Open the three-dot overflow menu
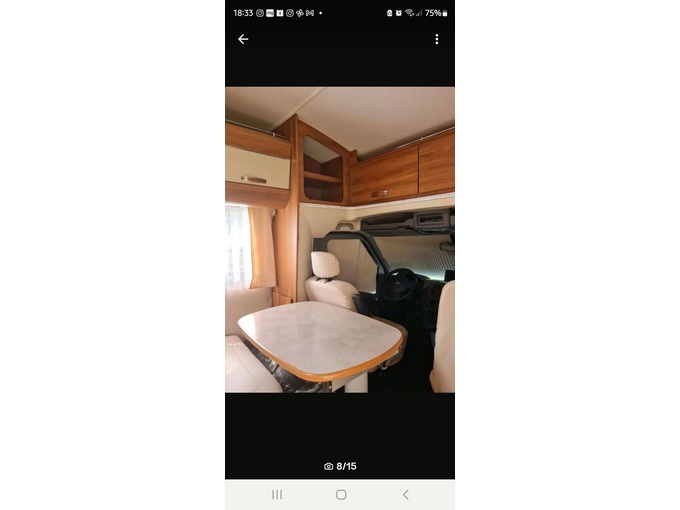 pos(437,39)
